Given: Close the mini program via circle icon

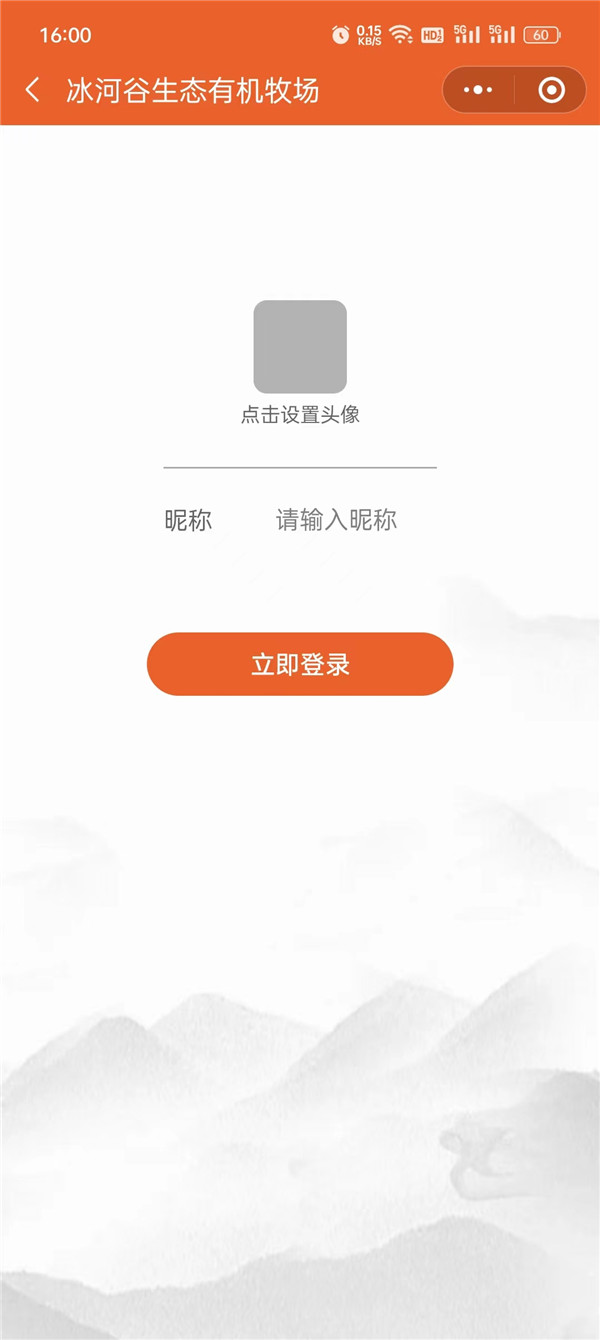Looking at the screenshot, I should [x=551, y=90].
